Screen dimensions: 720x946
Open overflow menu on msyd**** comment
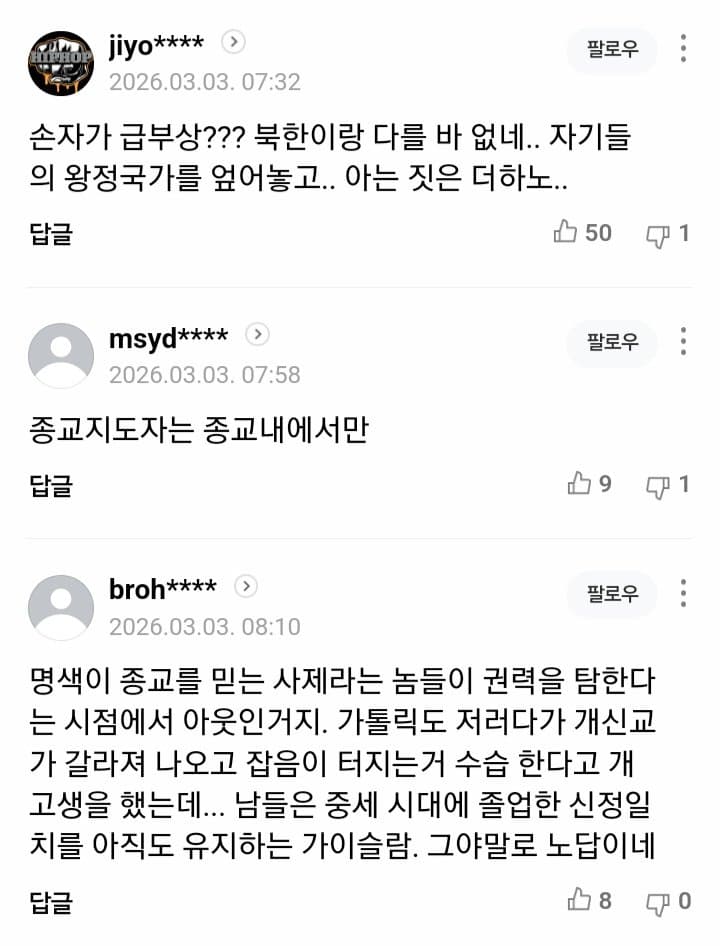point(683,342)
